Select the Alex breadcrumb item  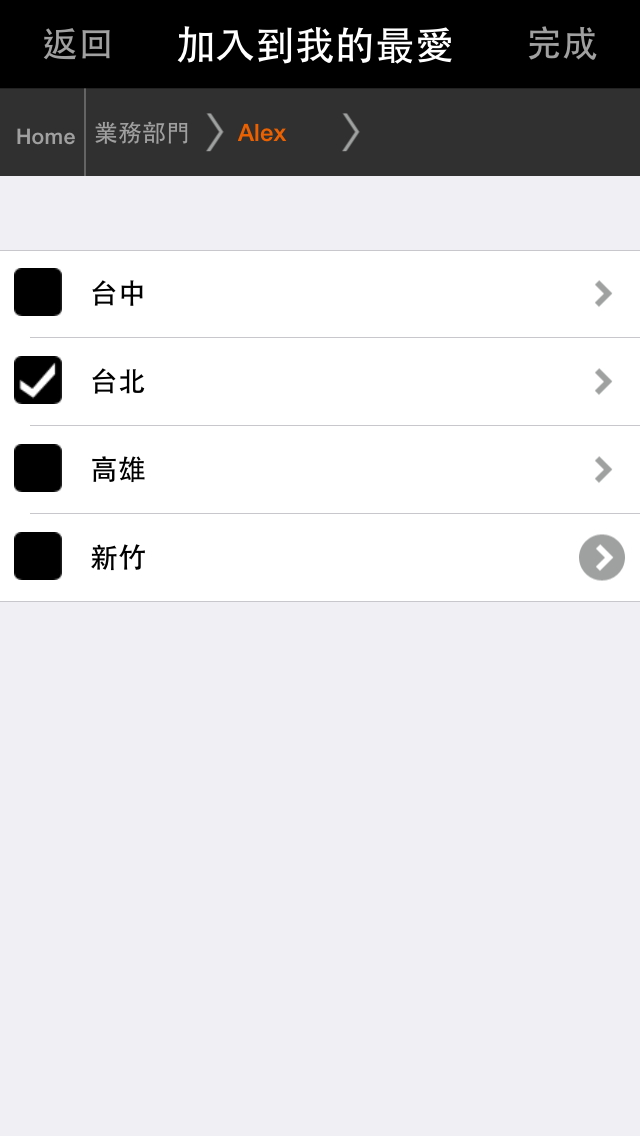click(x=262, y=133)
